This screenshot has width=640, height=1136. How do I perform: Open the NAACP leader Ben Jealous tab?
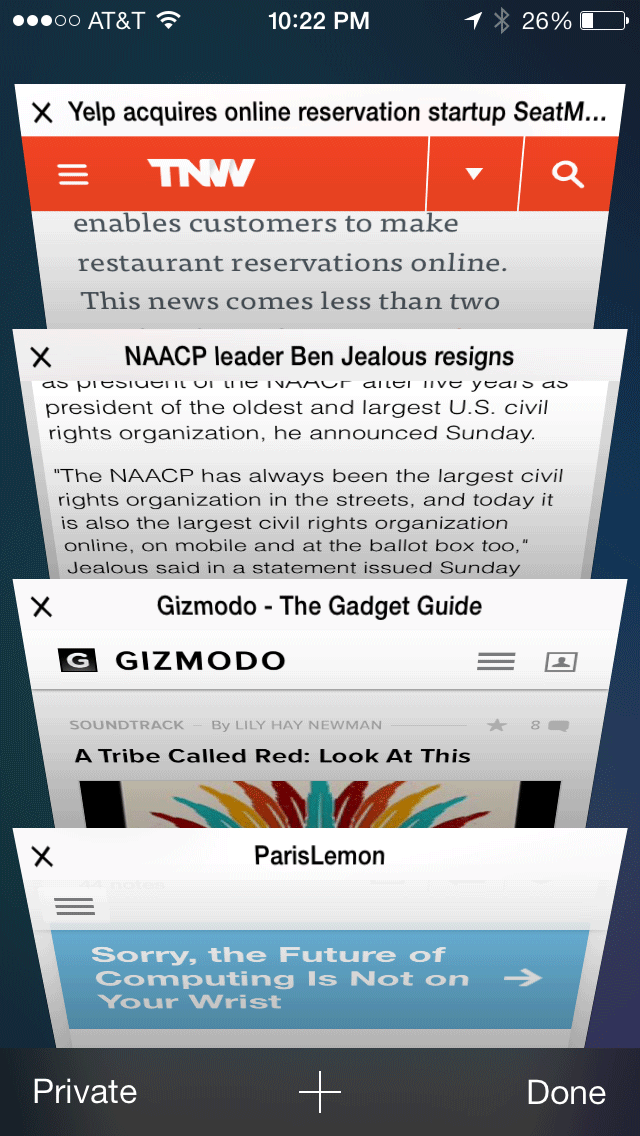tap(320, 470)
